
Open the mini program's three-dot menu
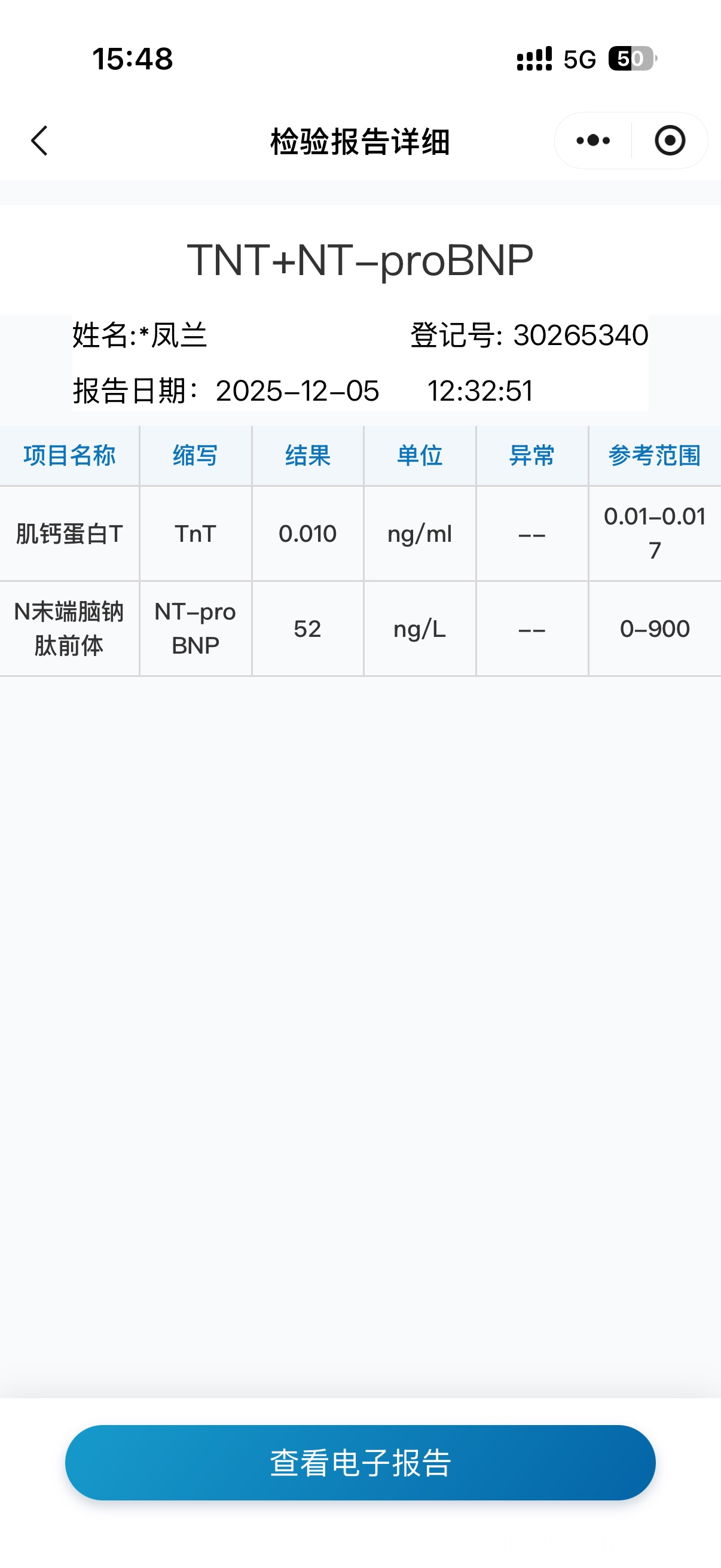coord(593,141)
